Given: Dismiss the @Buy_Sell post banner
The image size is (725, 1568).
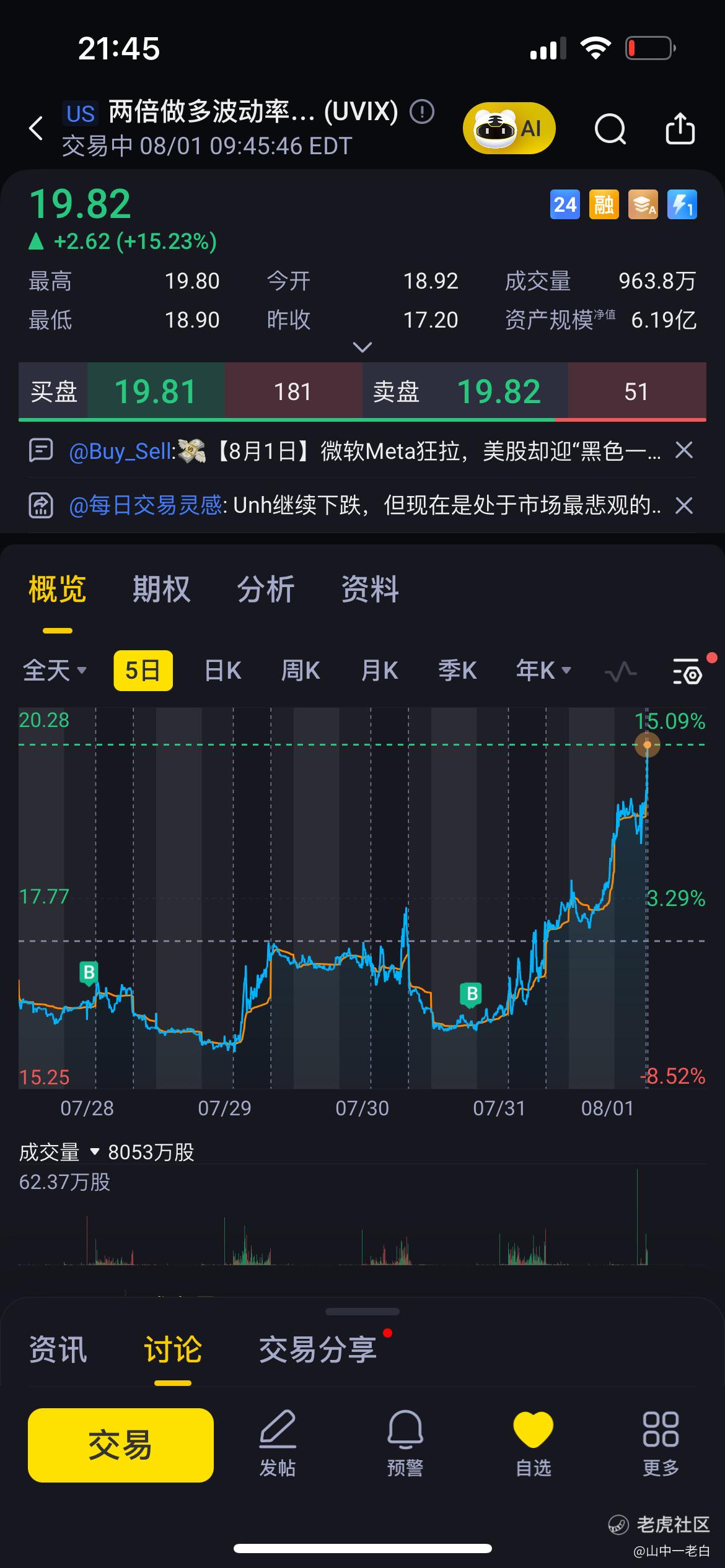Looking at the screenshot, I should [x=683, y=450].
